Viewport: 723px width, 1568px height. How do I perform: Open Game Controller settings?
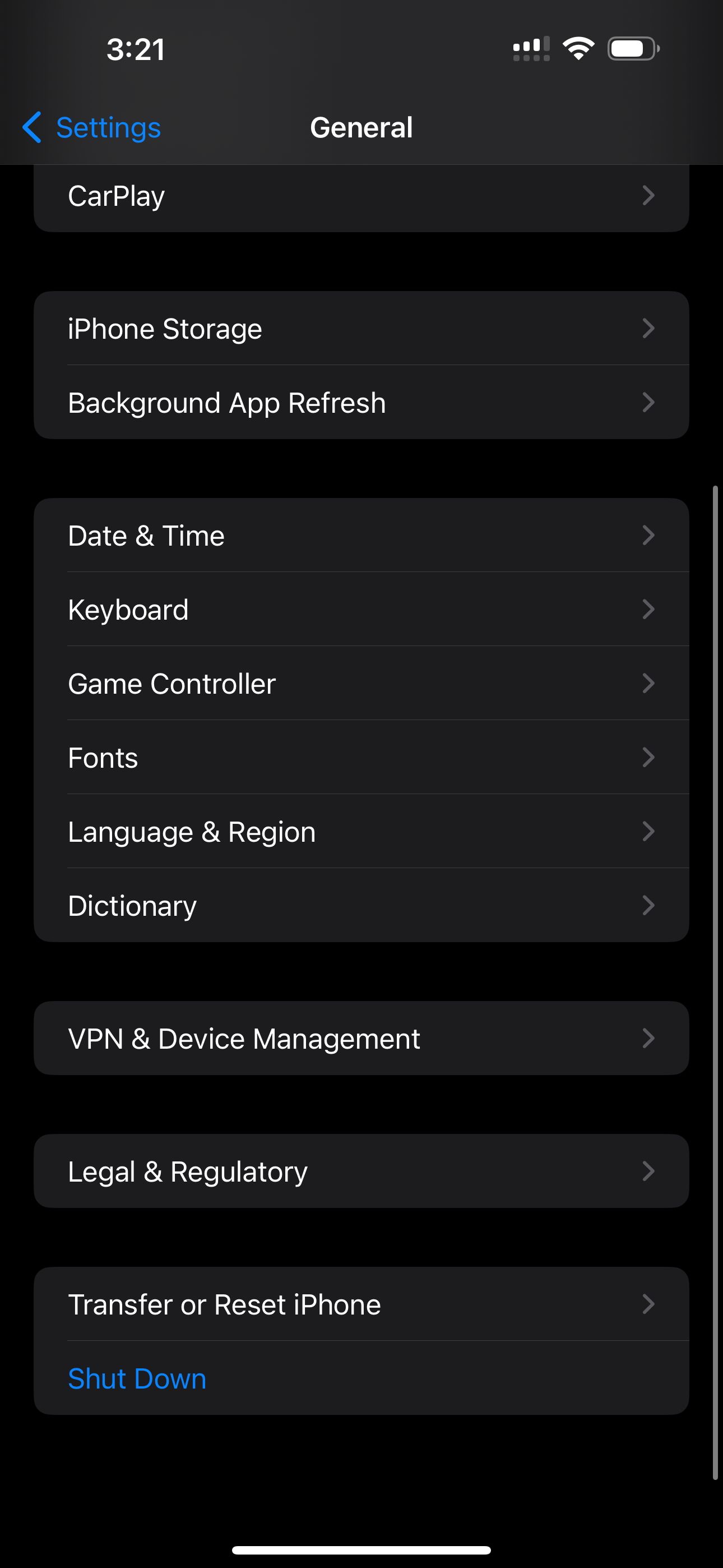click(x=361, y=683)
